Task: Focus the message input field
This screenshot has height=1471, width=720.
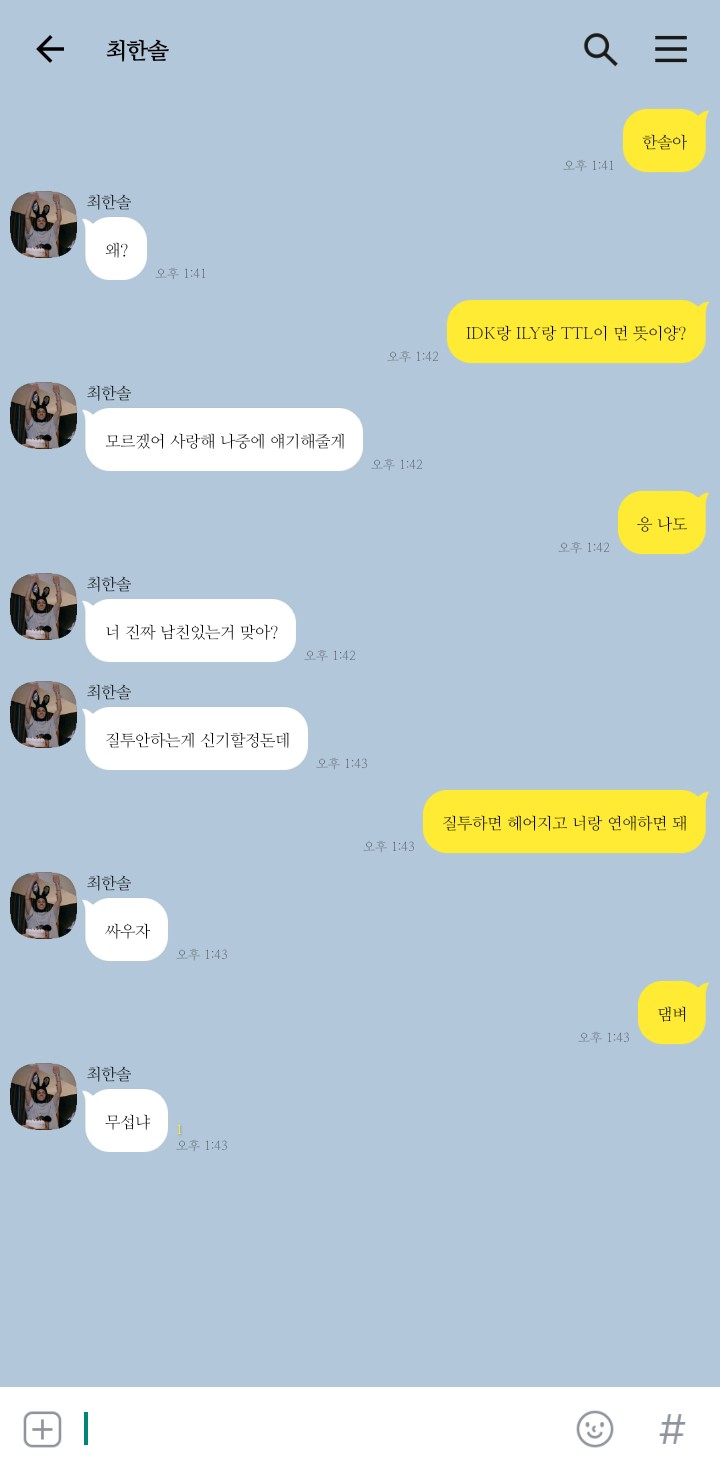Action: (x=320, y=1429)
